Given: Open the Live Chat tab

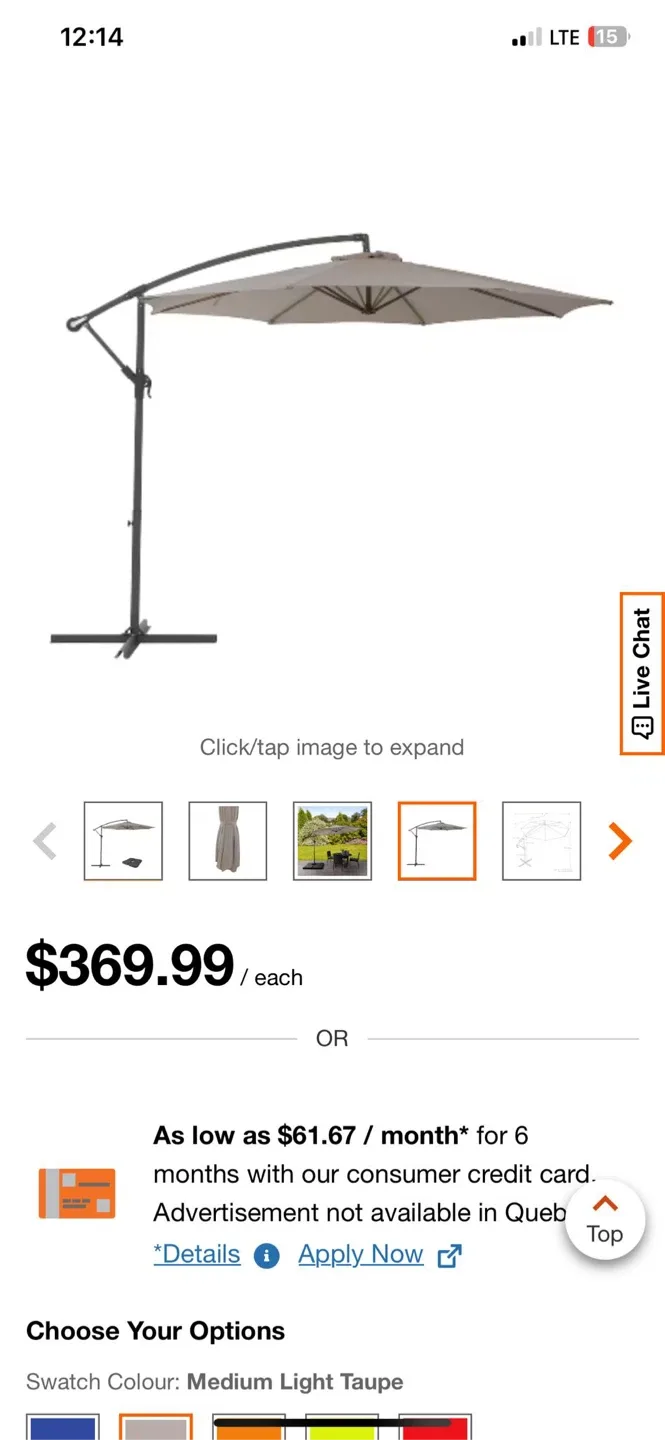Looking at the screenshot, I should pos(642,673).
